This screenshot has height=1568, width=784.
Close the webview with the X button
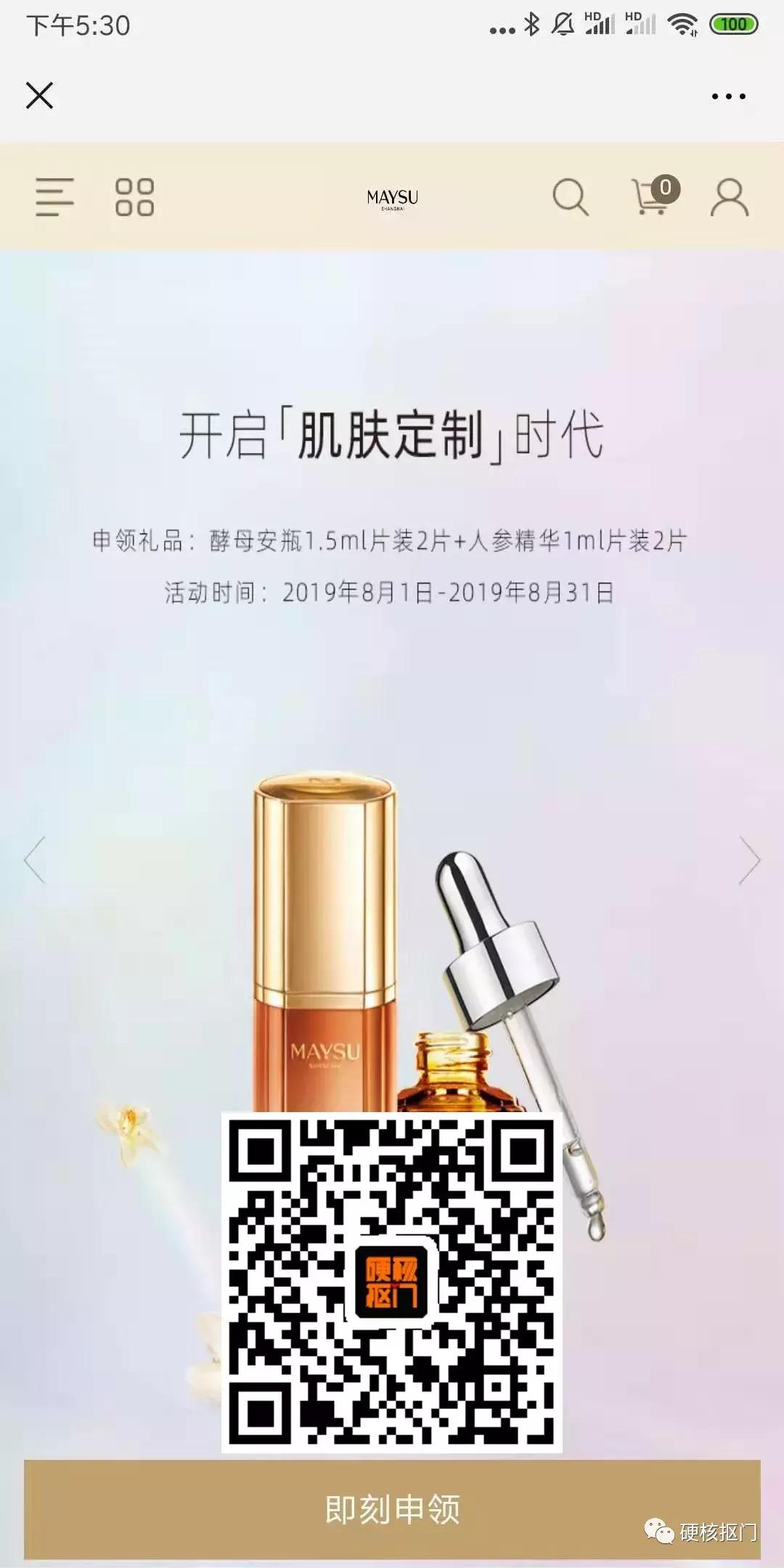point(39,95)
